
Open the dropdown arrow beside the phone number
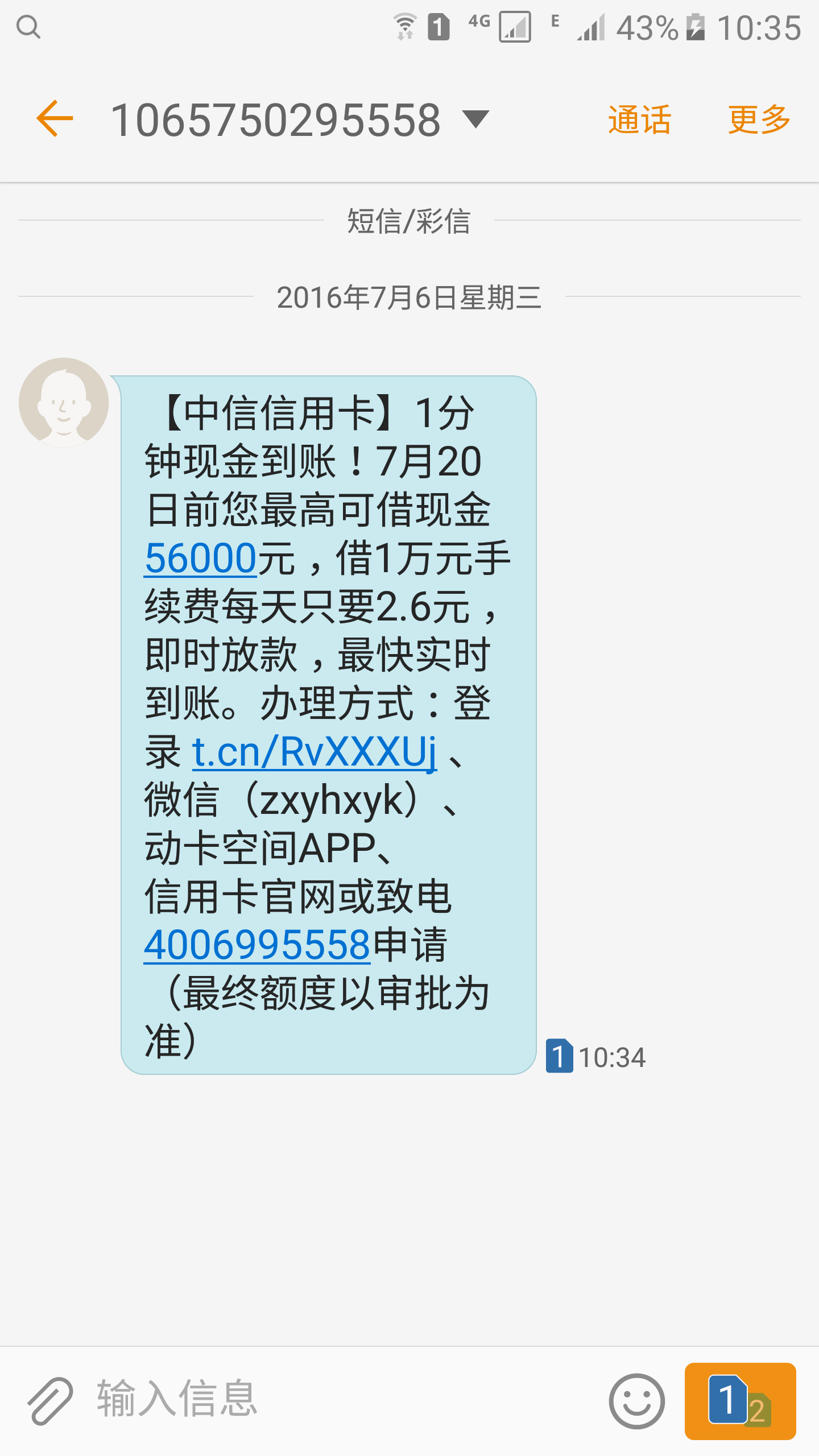pos(477,121)
